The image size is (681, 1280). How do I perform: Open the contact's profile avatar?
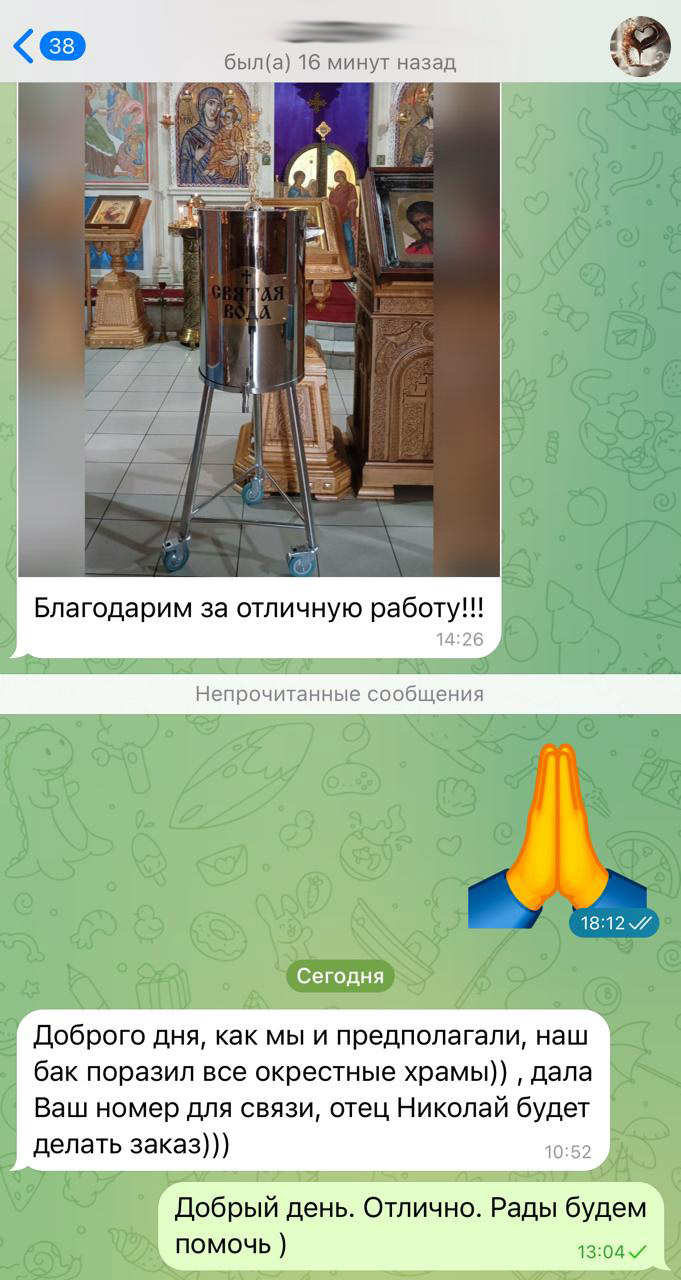tap(640, 46)
